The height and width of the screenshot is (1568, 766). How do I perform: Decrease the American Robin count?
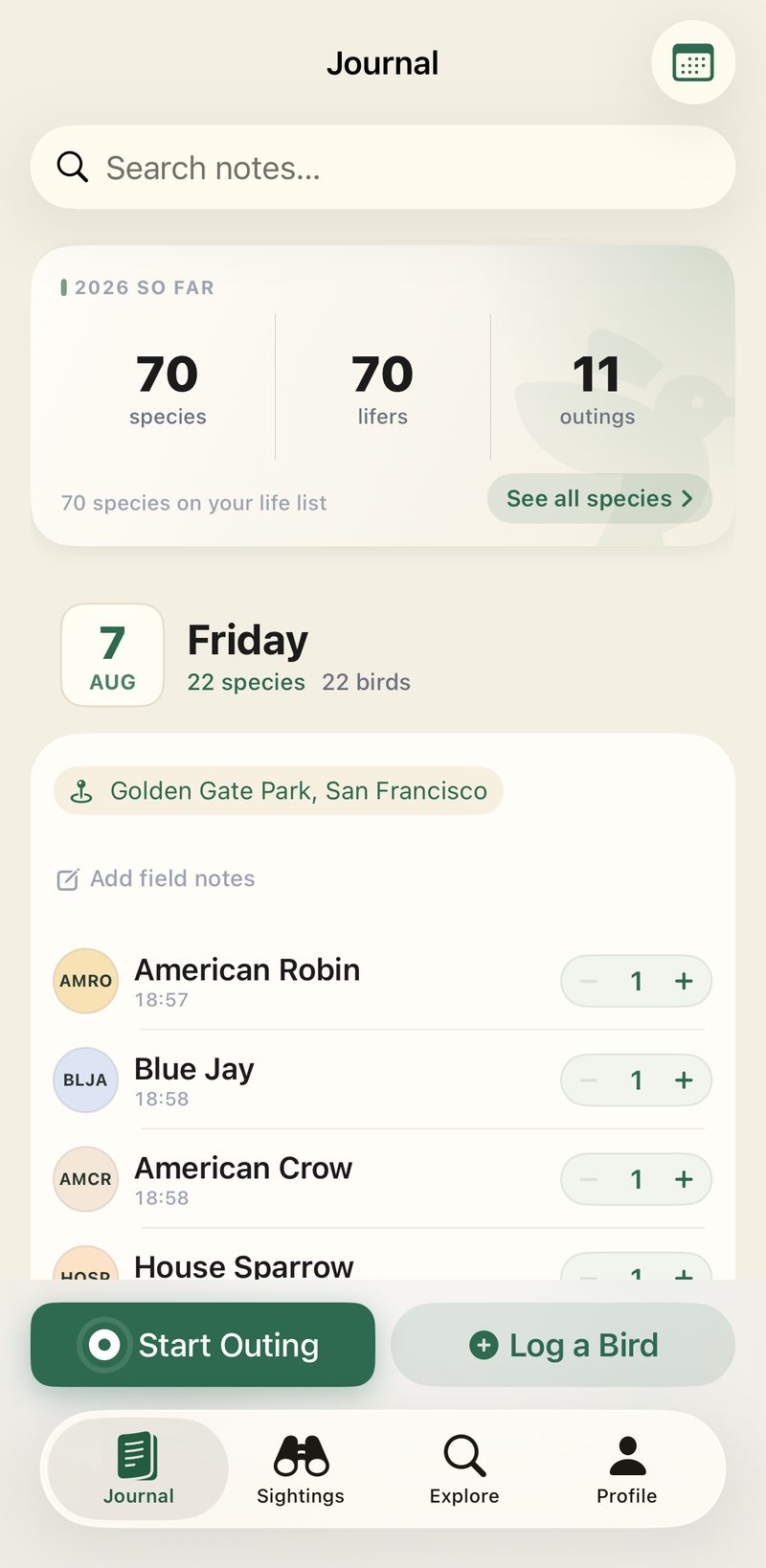[589, 981]
